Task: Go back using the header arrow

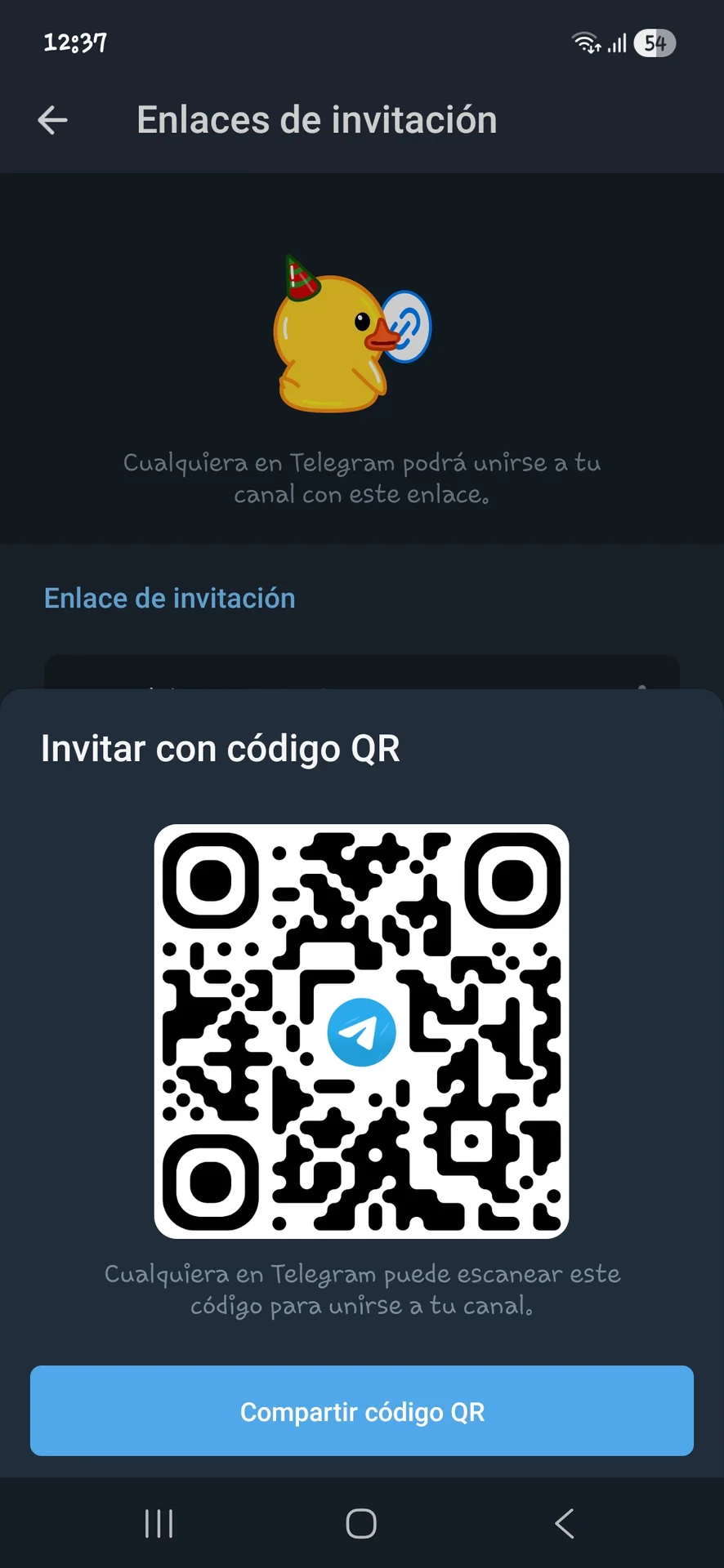Action: (53, 120)
